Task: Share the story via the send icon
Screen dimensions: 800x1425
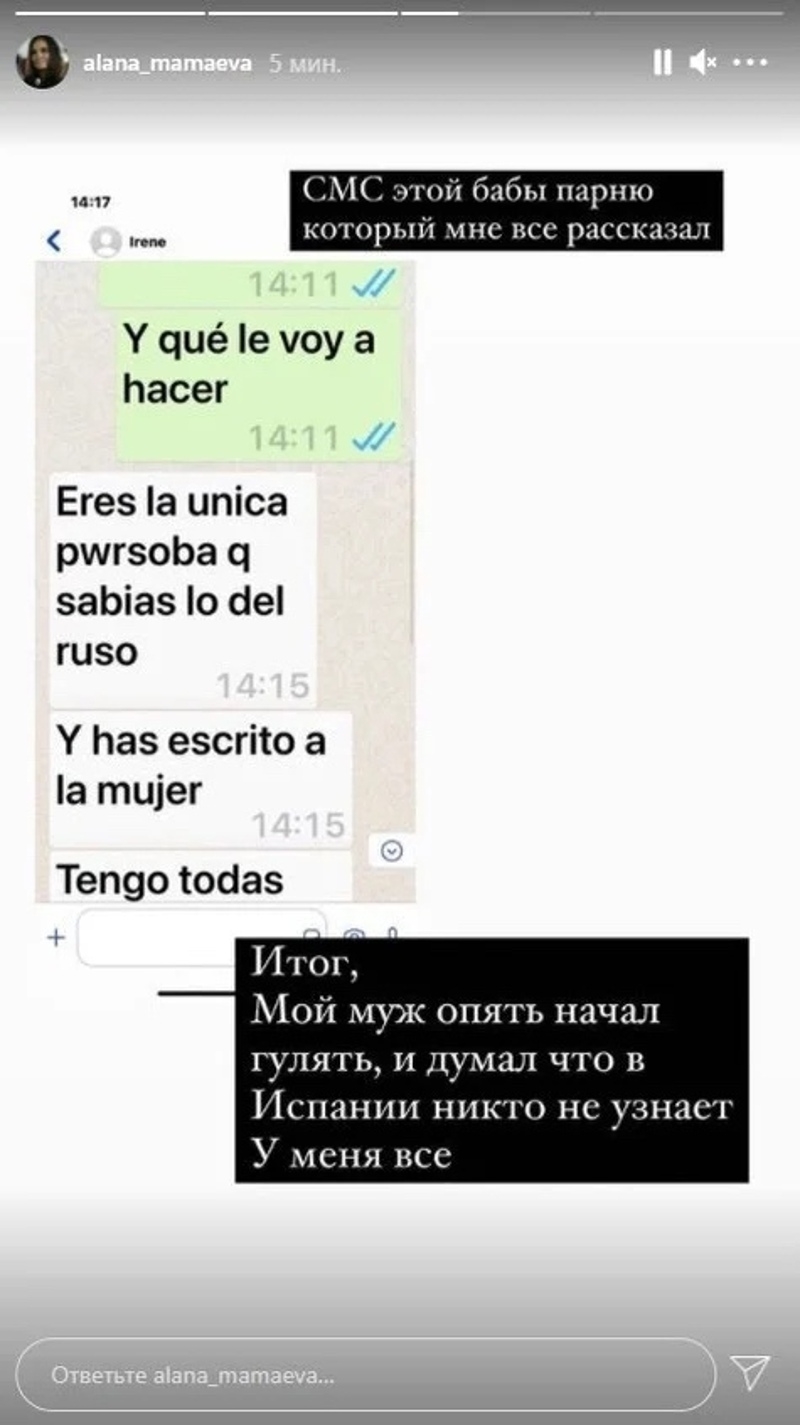Action: click(x=749, y=1373)
